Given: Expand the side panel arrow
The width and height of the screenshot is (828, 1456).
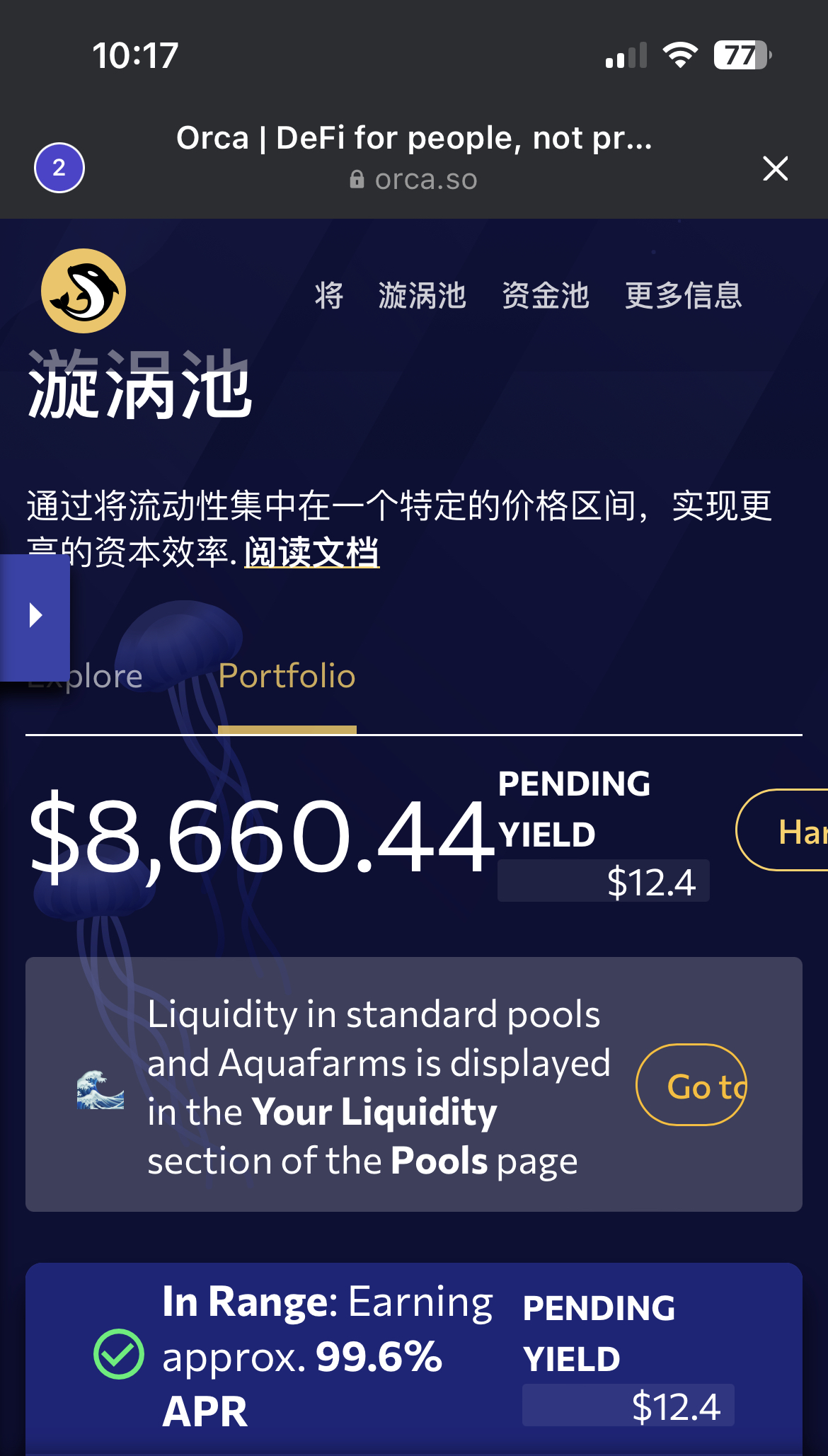Looking at the screenshot, I should pyautogui.click(x=35, y=617).
